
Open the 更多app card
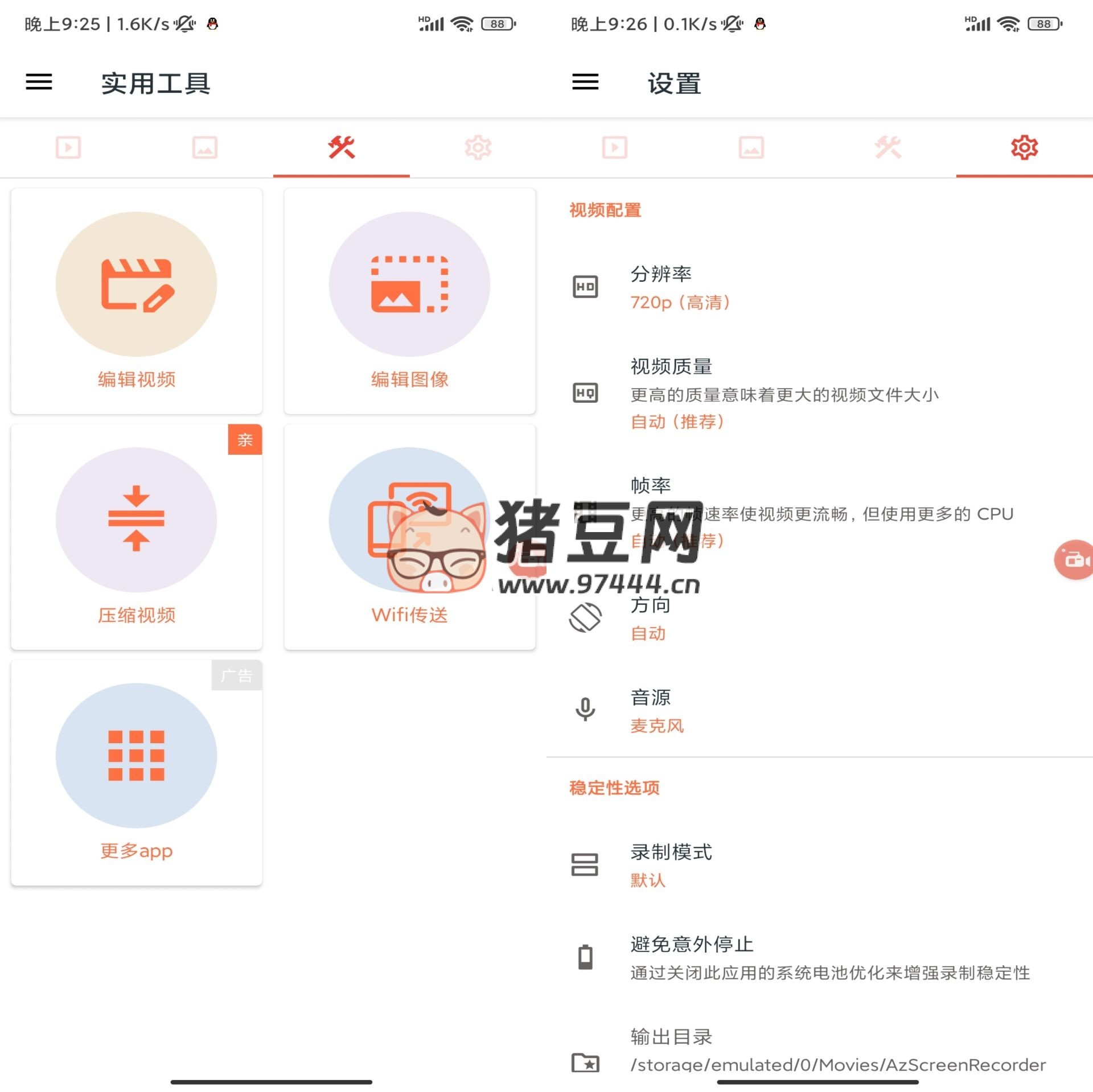click(137, 772)
